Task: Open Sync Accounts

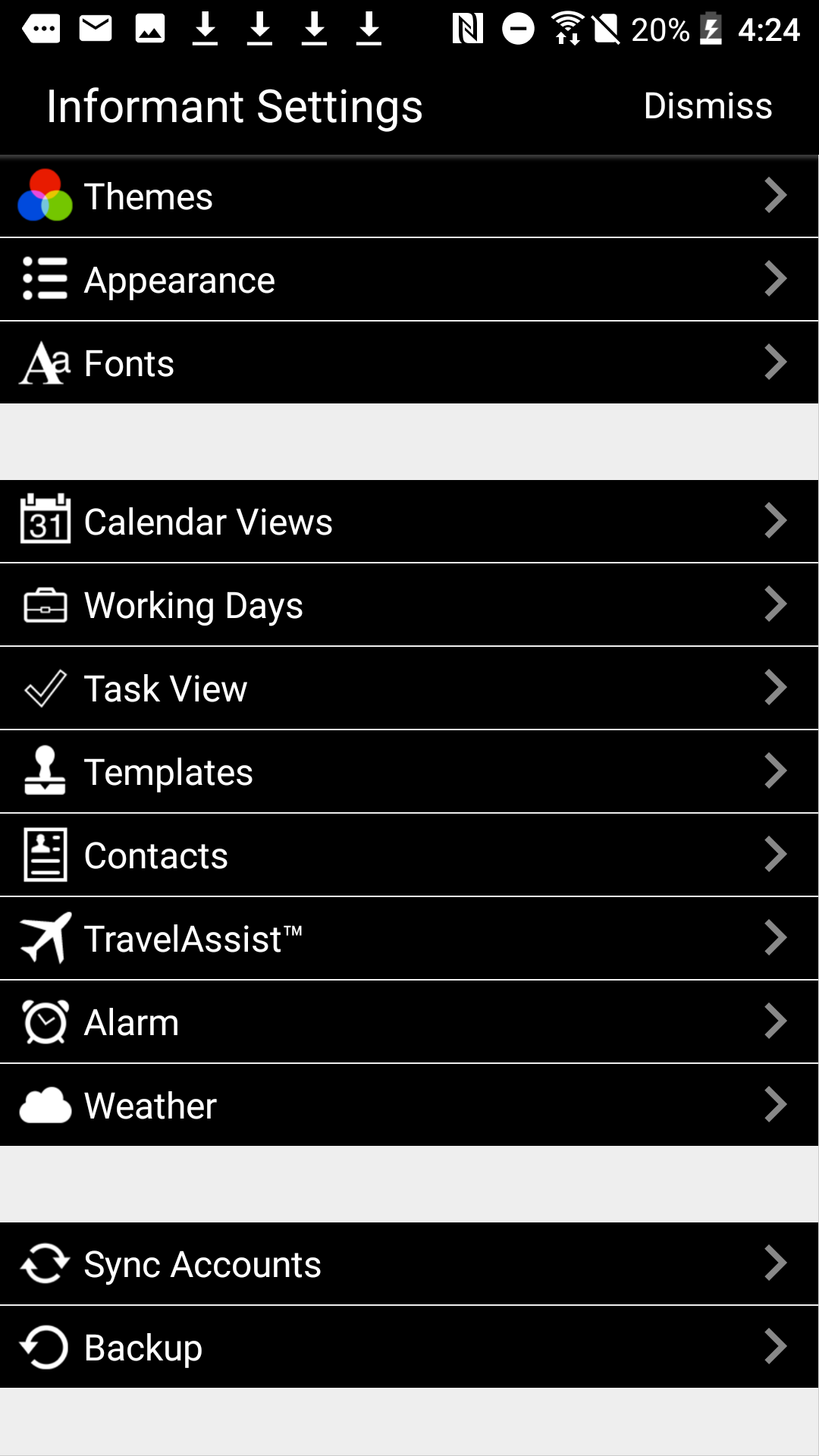Action: point(409,1264)
